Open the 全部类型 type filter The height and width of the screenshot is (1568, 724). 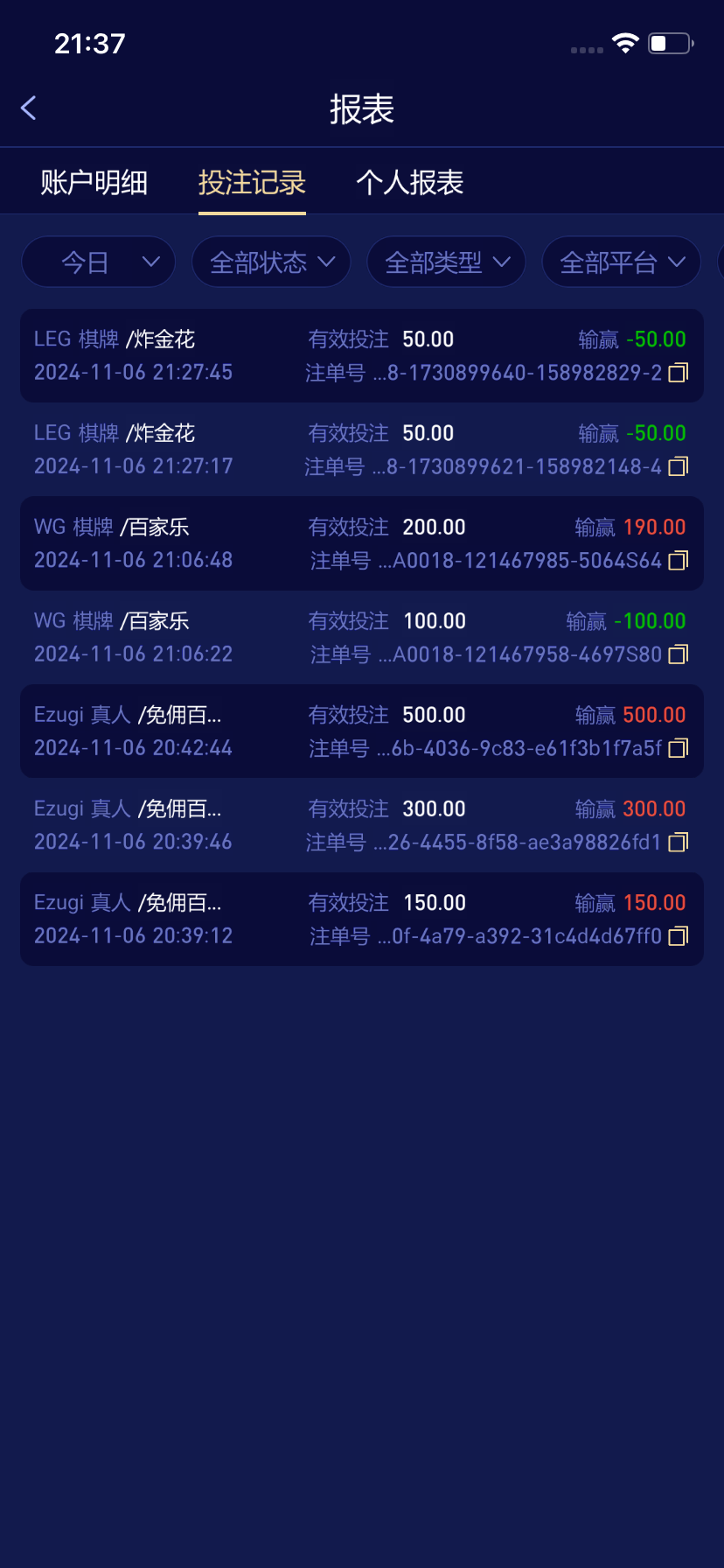coord(446,262)
